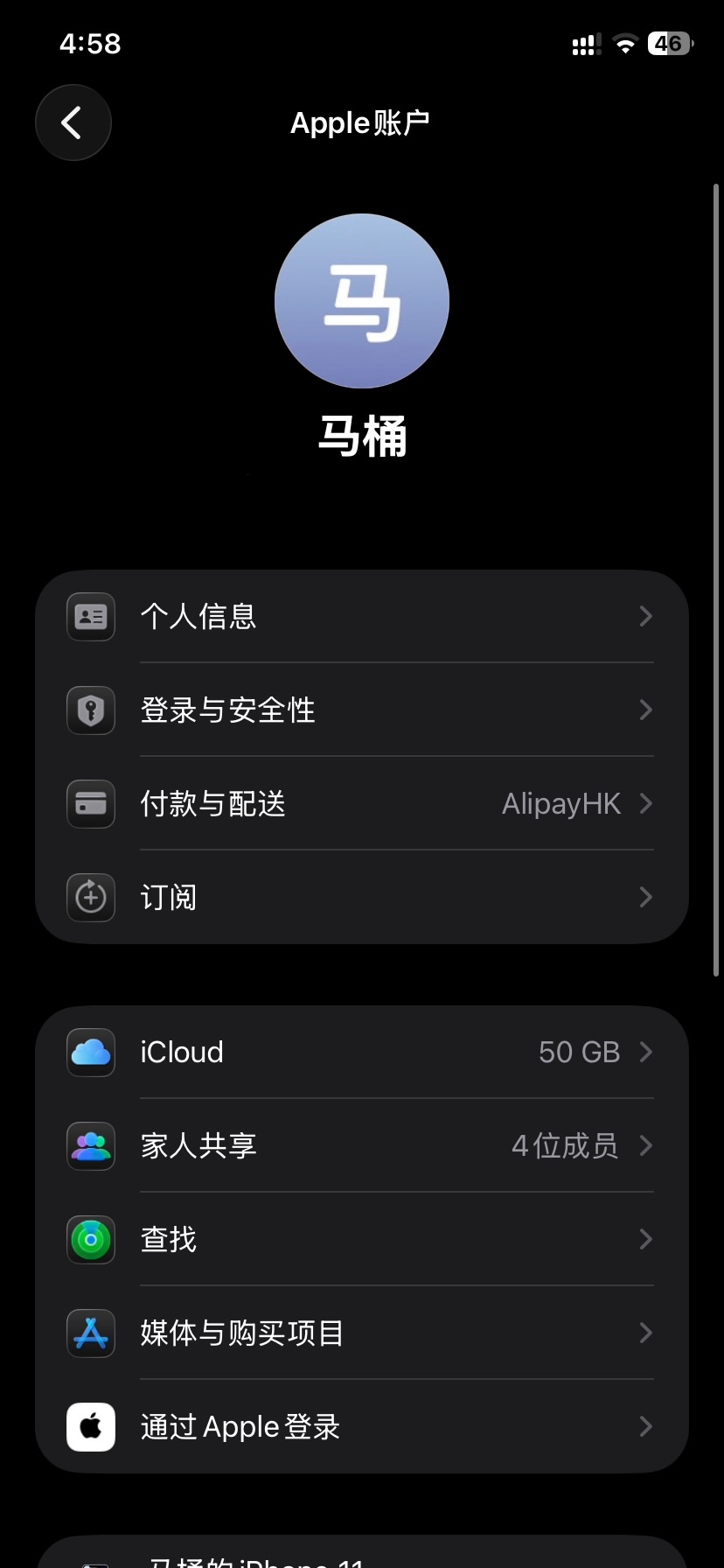Open 个人信息 settings
Image resolution: width=724 pixels, height=1568 pixels.
pos(362,617)
